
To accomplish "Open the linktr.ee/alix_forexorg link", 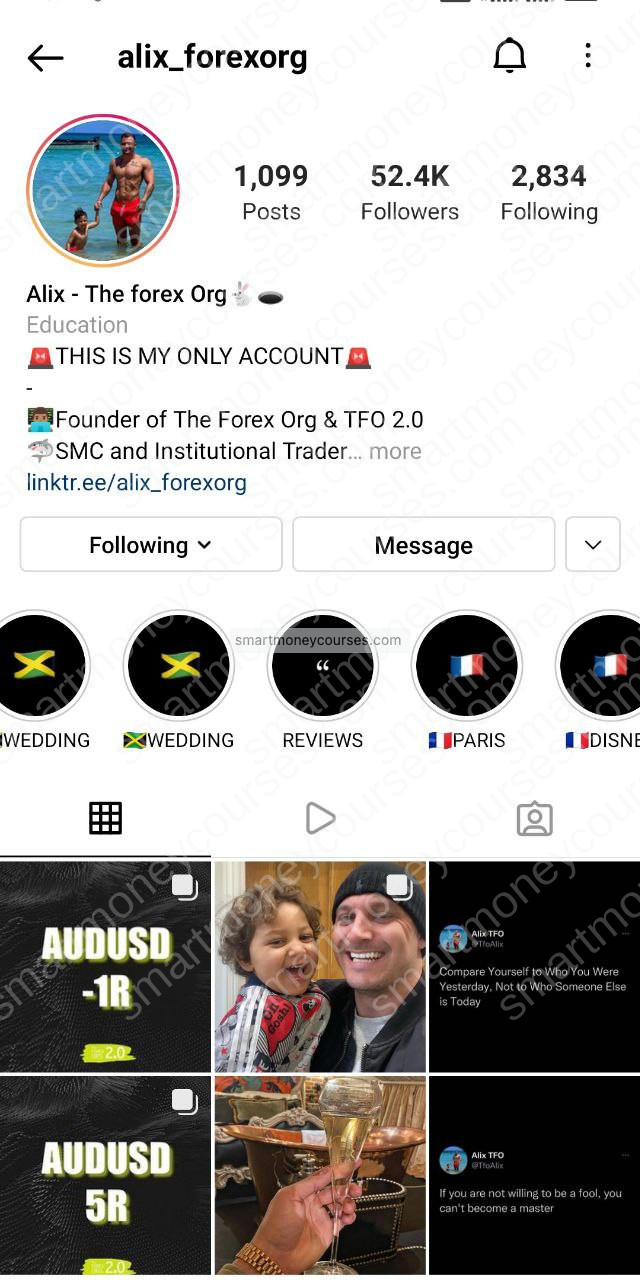I will pyautogui.click(x=136, y=483).
